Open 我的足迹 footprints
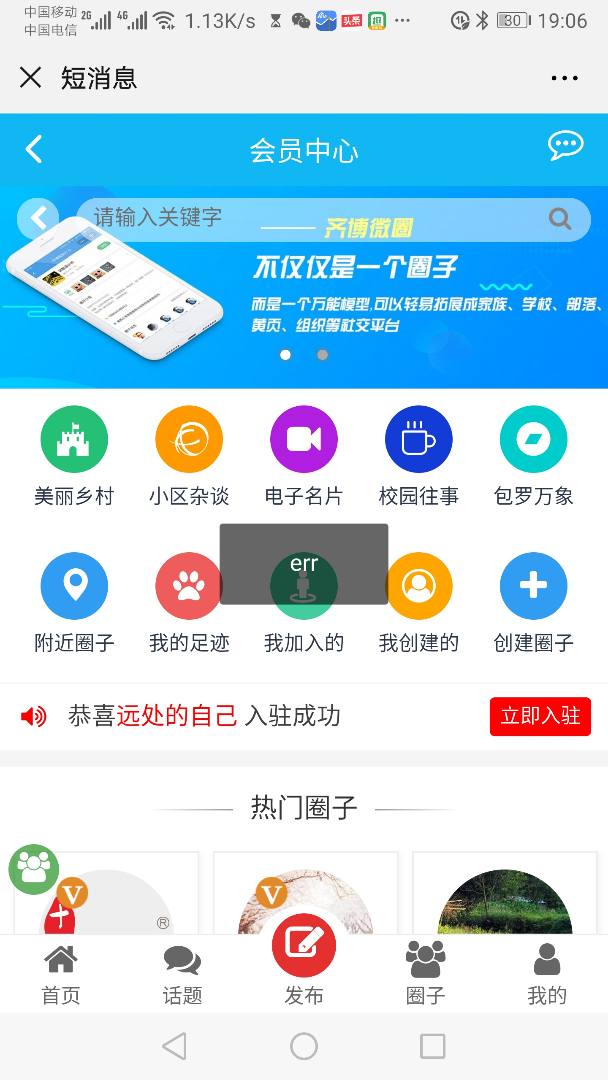 tap(189, 587)
